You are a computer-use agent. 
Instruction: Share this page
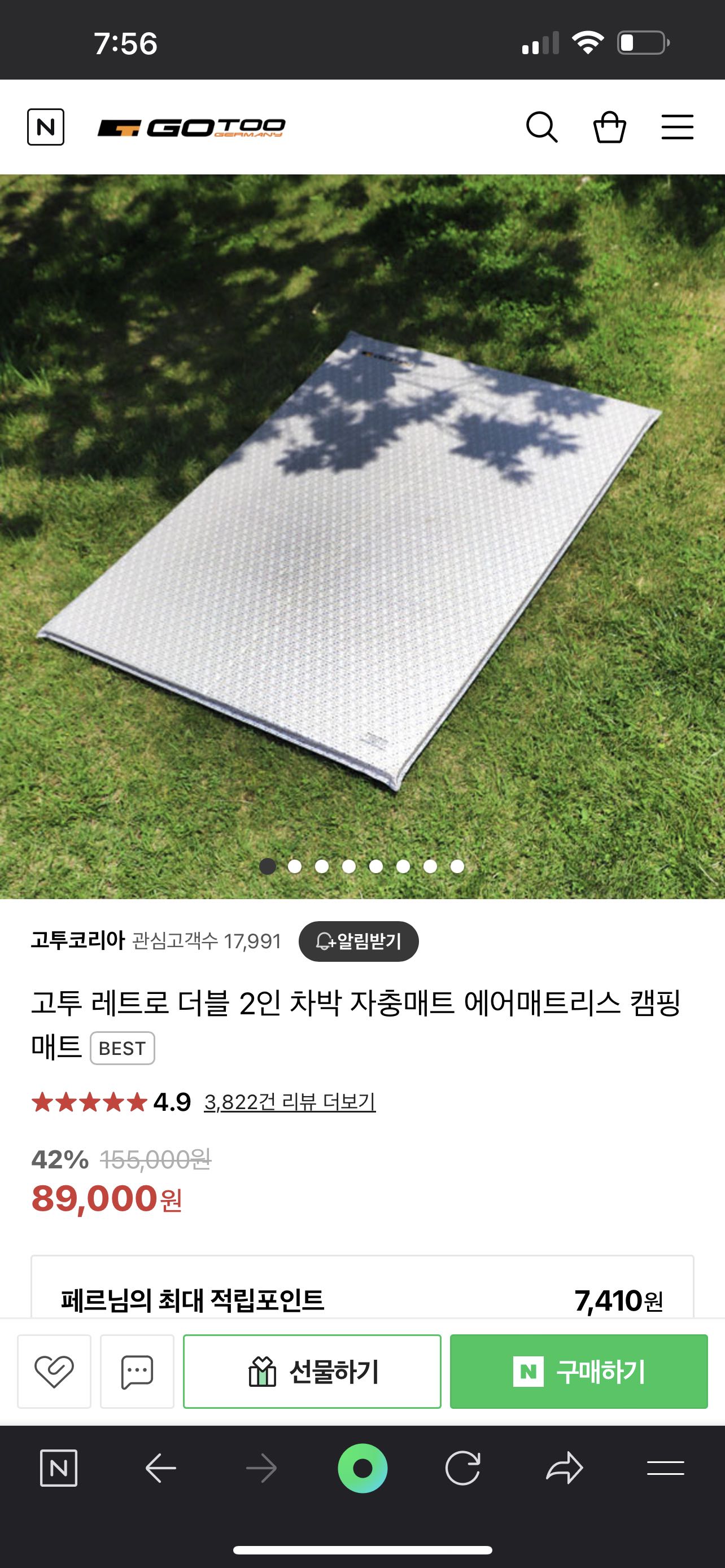pyautogui.click(x=564, y=1469)
